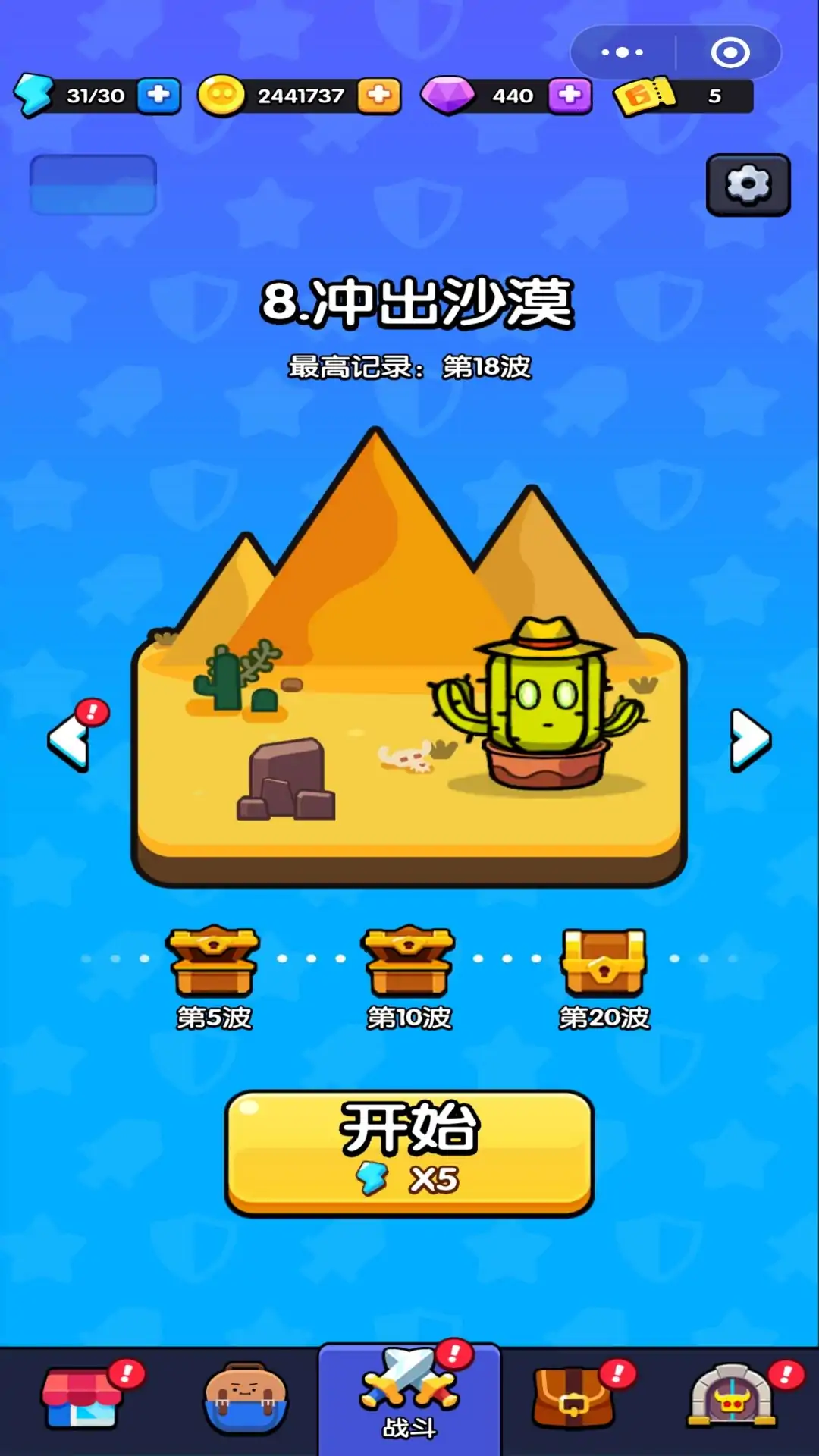Viewport: 819px width, 1456px height.
Task: Close the mini program with circle icon
Action: (730, 52)
